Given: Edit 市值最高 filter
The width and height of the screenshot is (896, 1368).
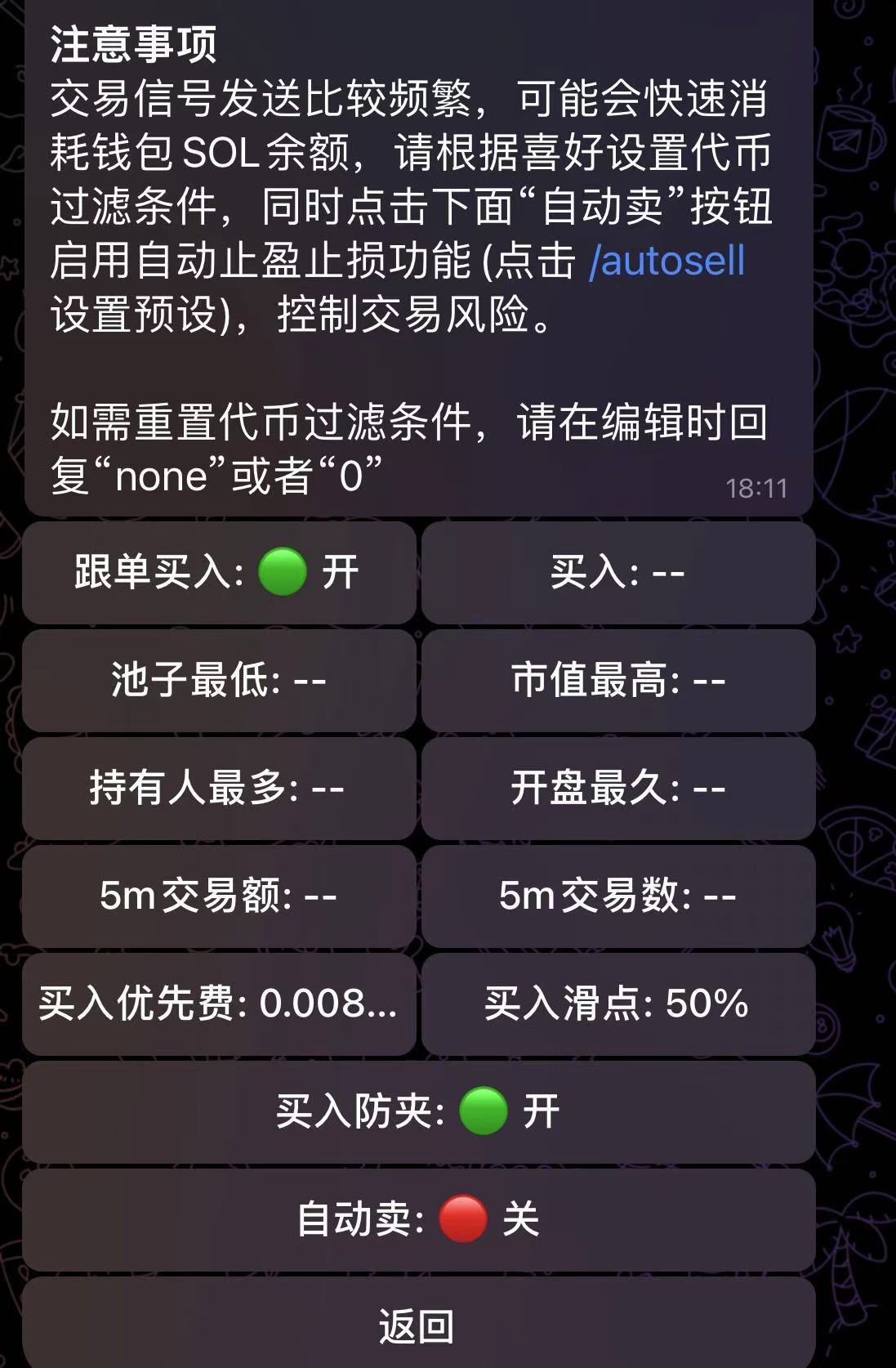Looking at the screenshot, I should [617, 680].
